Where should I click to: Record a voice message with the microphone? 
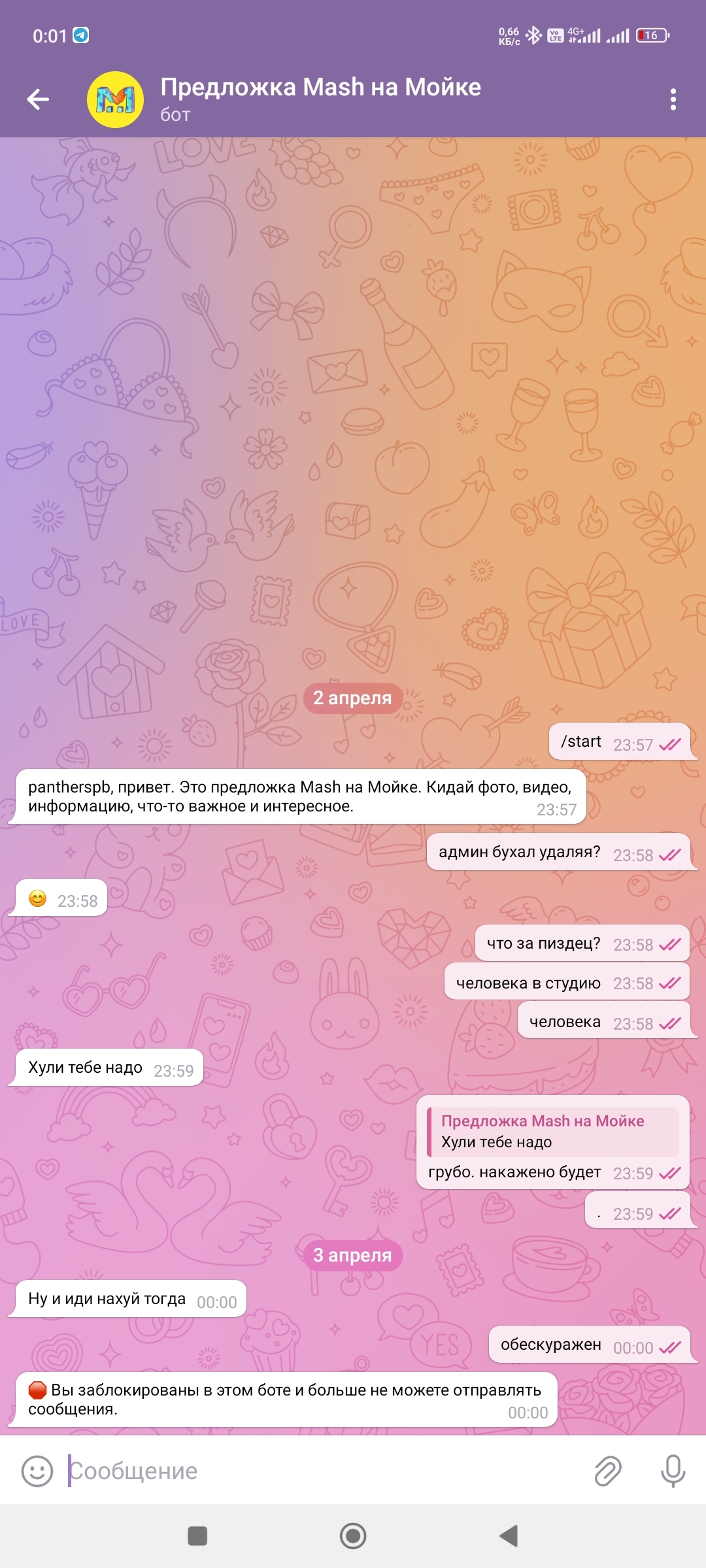[673, 1471]
